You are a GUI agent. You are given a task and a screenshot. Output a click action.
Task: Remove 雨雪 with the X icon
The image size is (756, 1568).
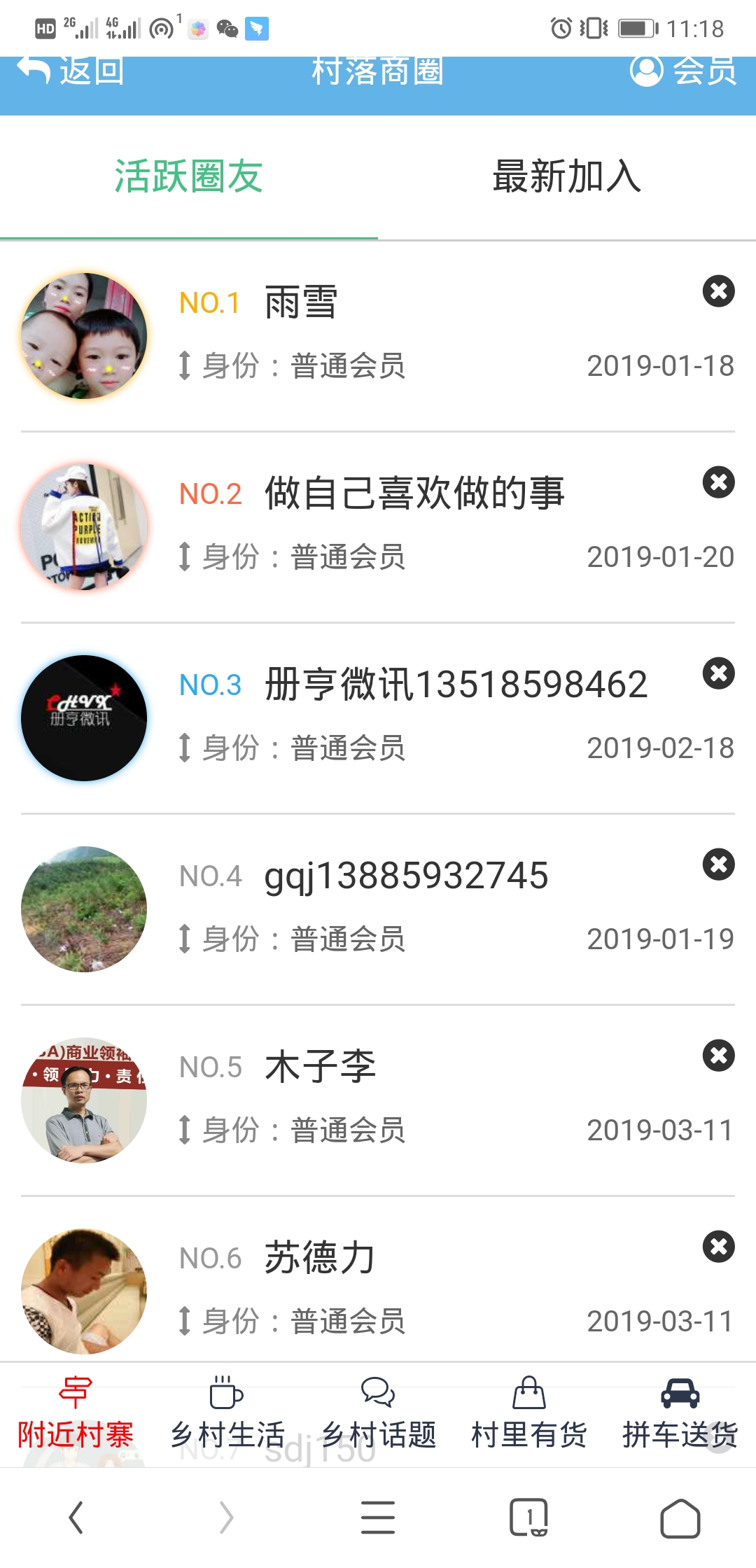coord(718,291)
